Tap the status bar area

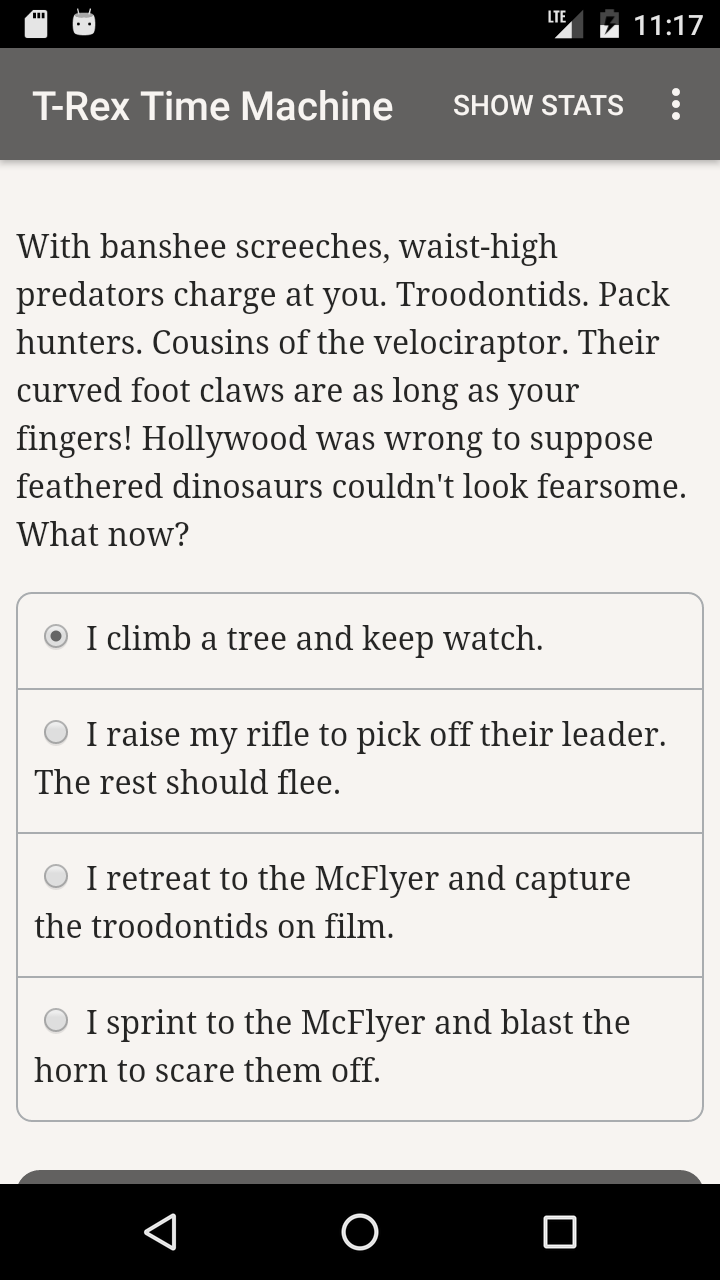[x=300, y=22]
